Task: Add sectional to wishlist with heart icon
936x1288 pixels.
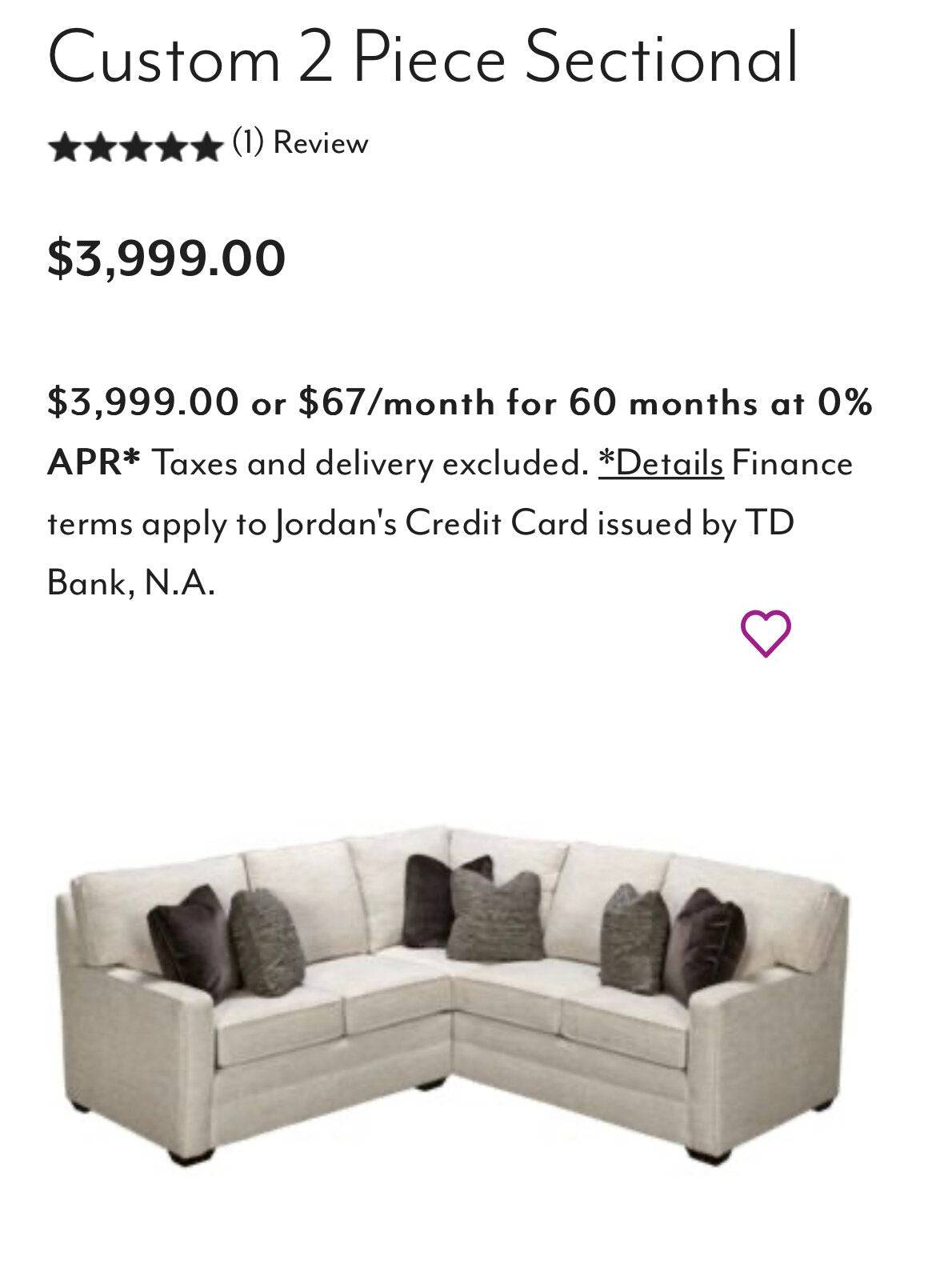Action: [766, 634]
